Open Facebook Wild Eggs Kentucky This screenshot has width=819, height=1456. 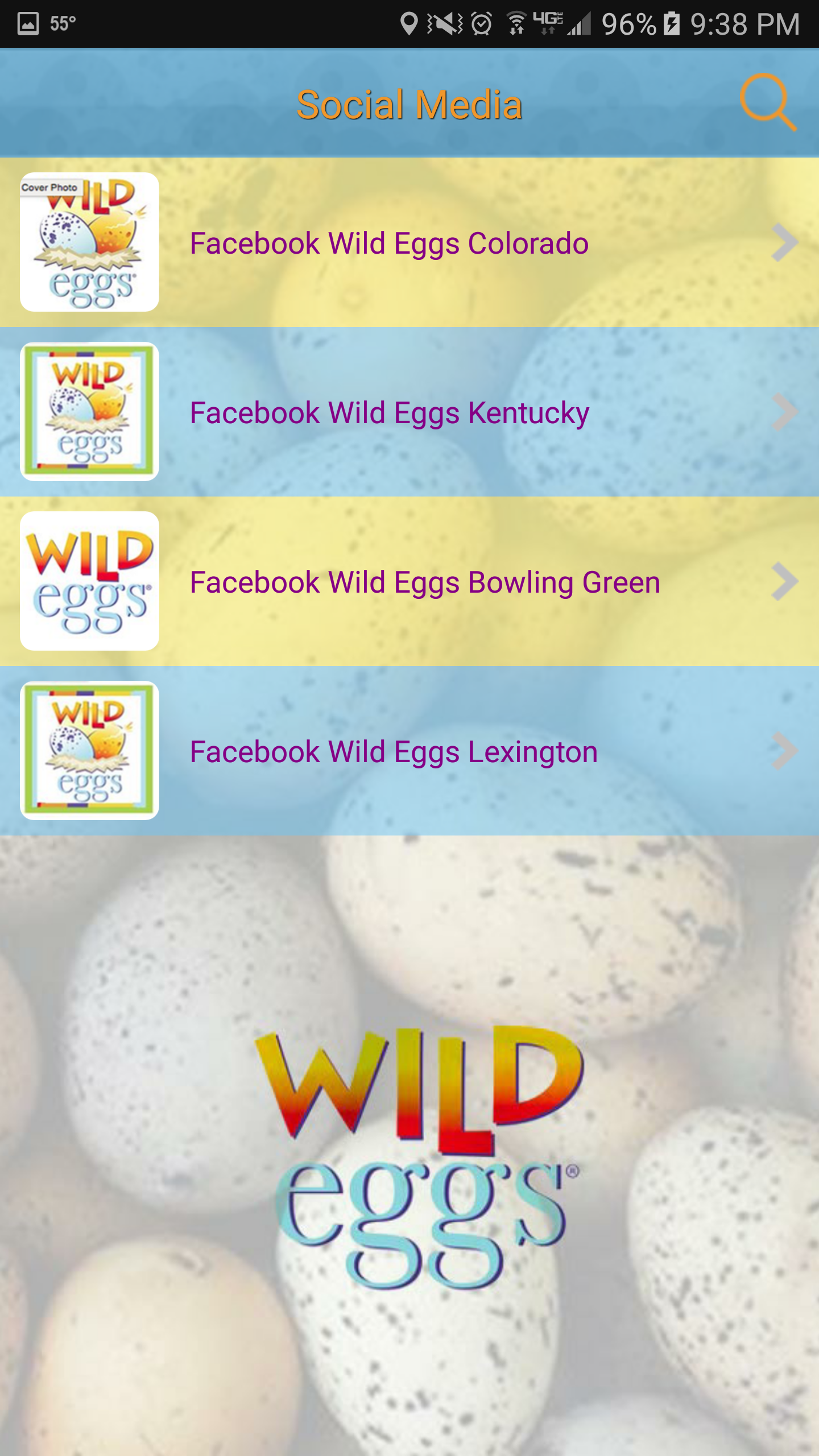409,412
